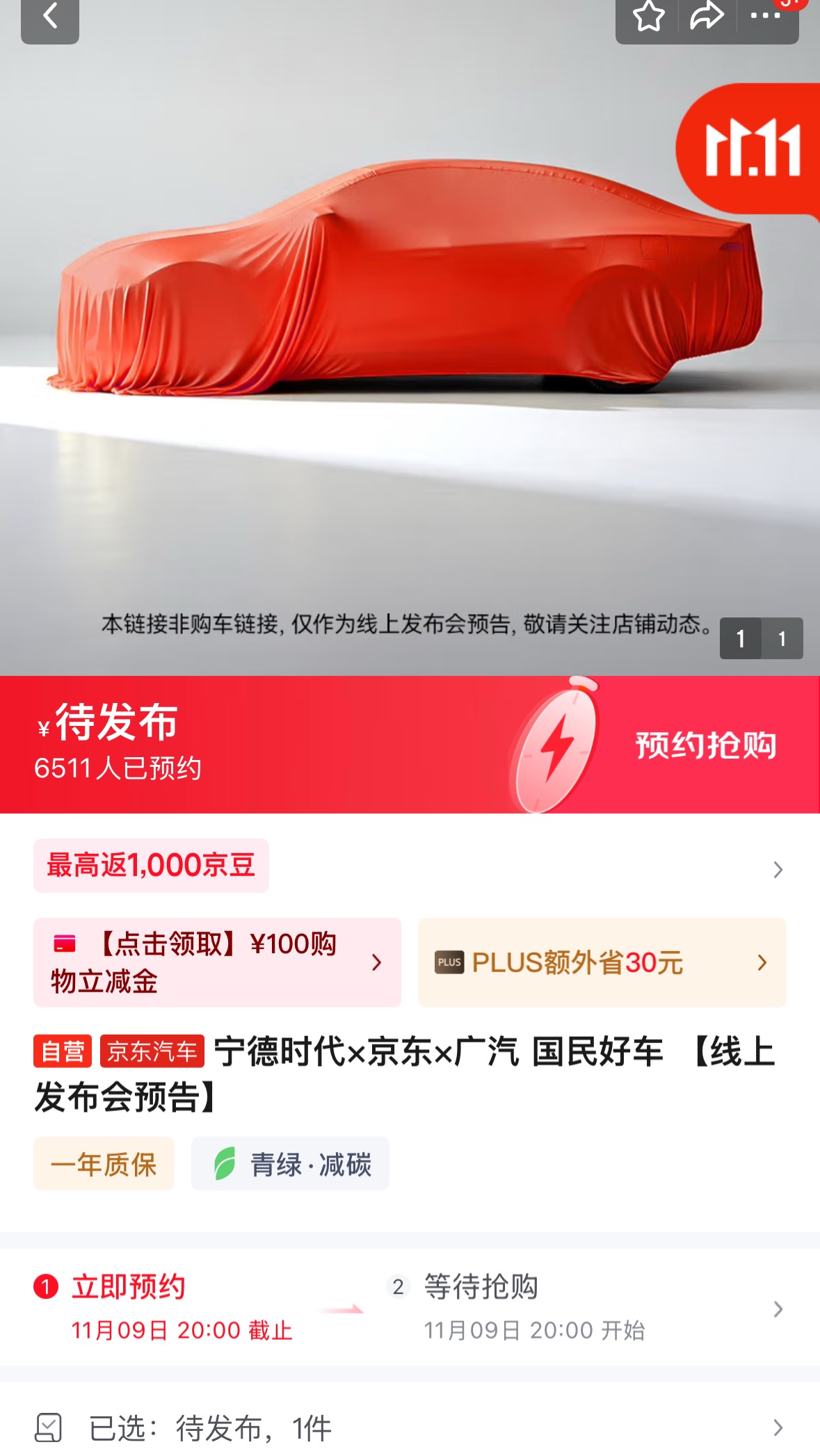The width and height of the screenshot is (820, 1456).
Task: Claim the ¥100购物立减金 coupon
Action: 217,962
